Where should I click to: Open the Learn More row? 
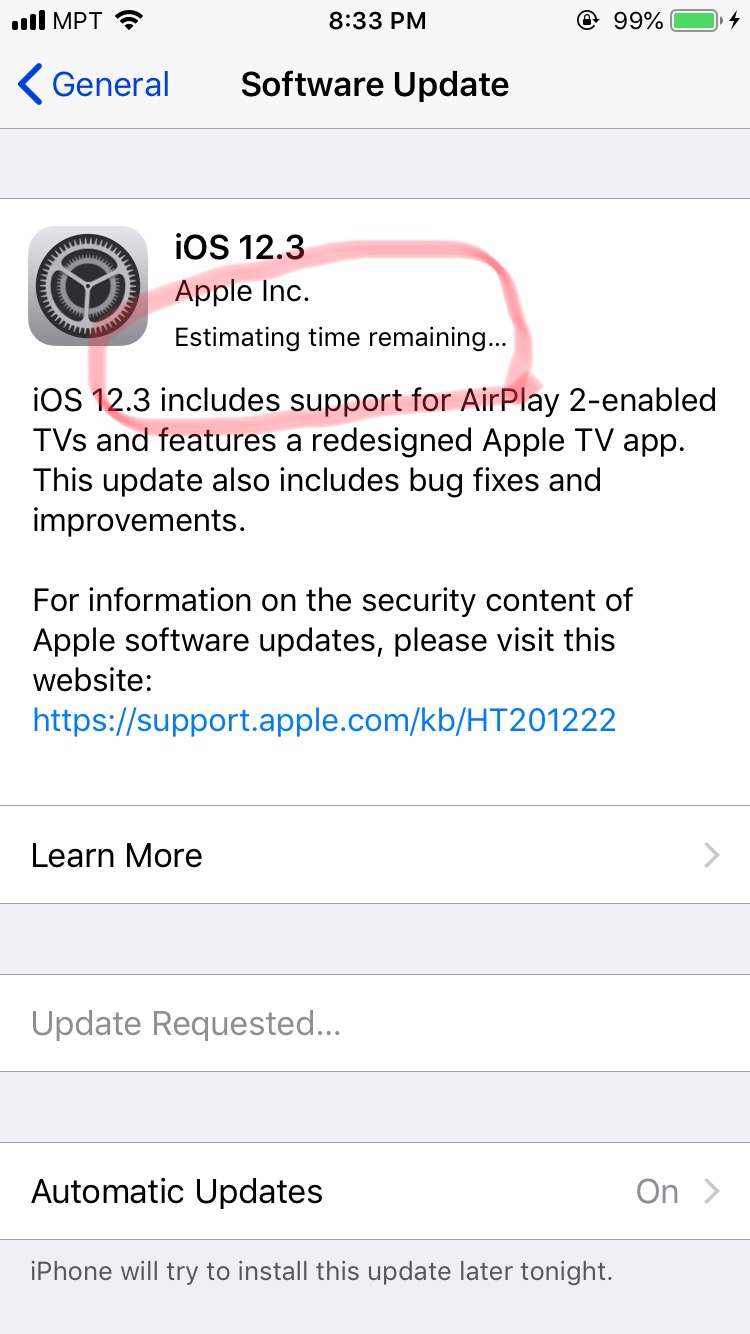pos(375,855)
